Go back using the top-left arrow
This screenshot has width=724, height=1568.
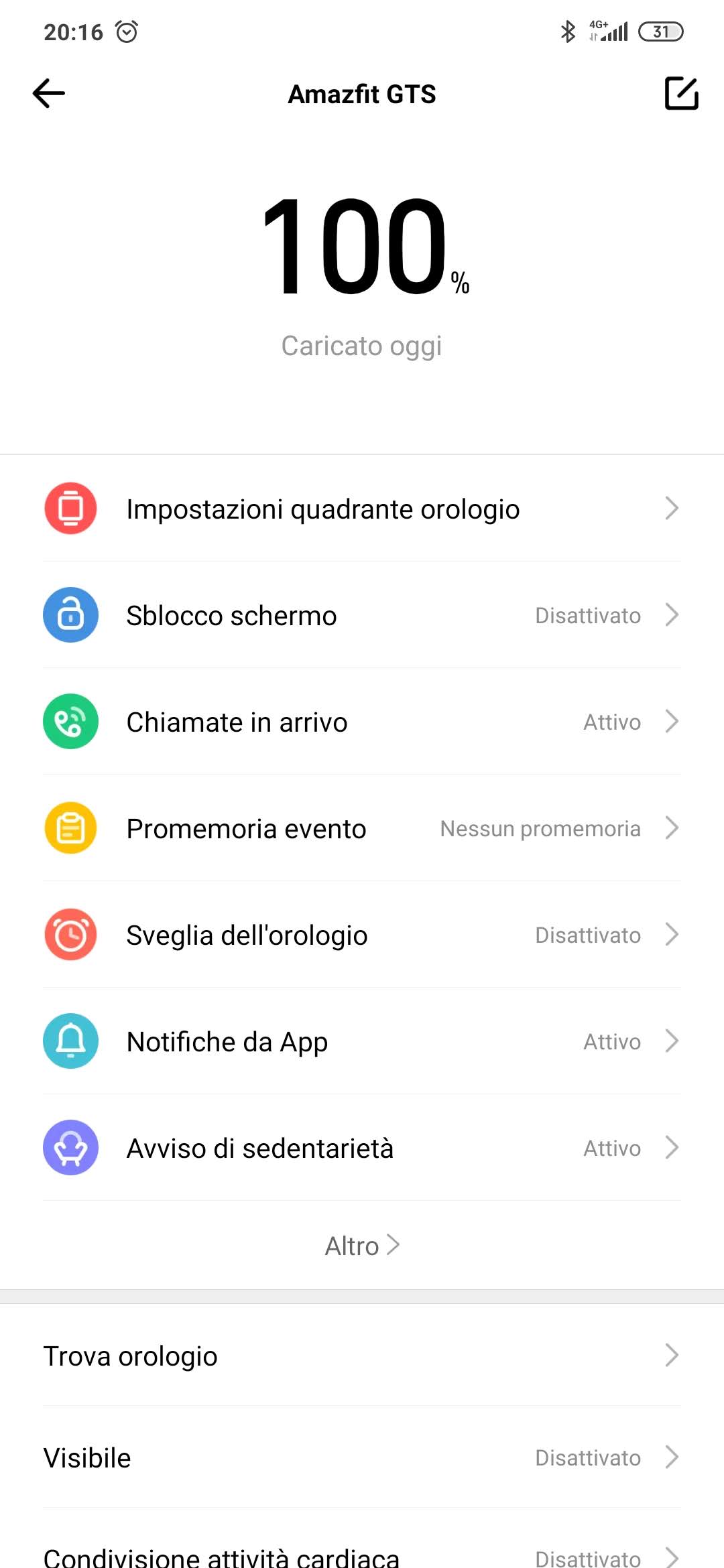click(49, 93)
